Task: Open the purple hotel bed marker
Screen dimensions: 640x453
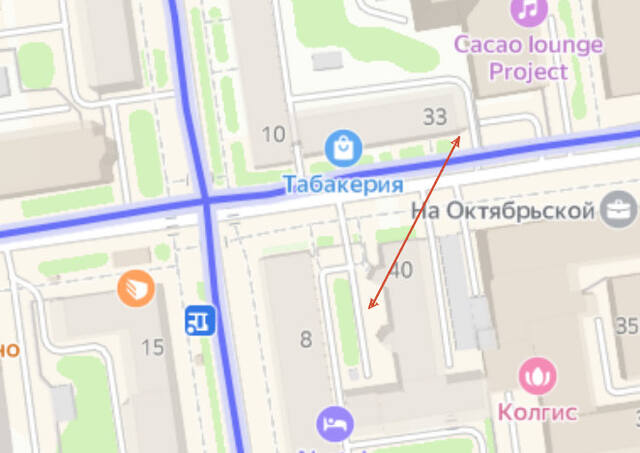Action: 336,424
